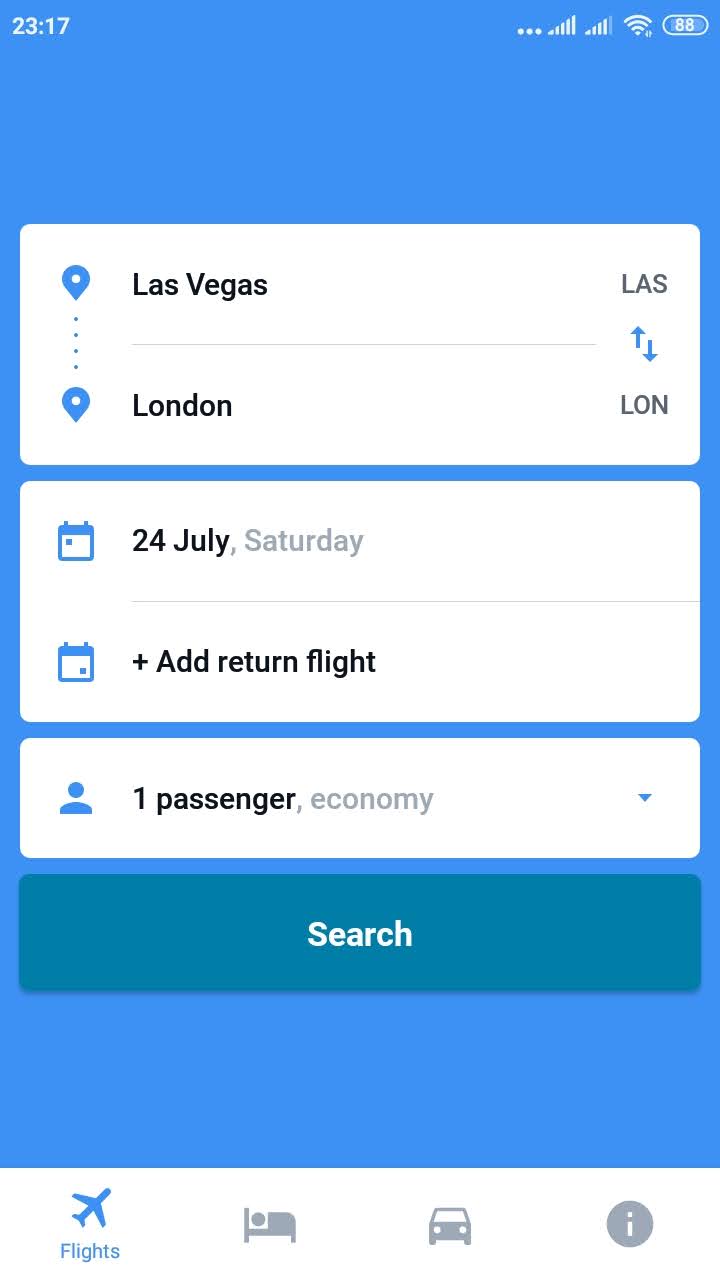Click the departure date calendar icon
The width and height of the screenshot is (720, 1280).
pyautogui.click(x=75, y=540)
